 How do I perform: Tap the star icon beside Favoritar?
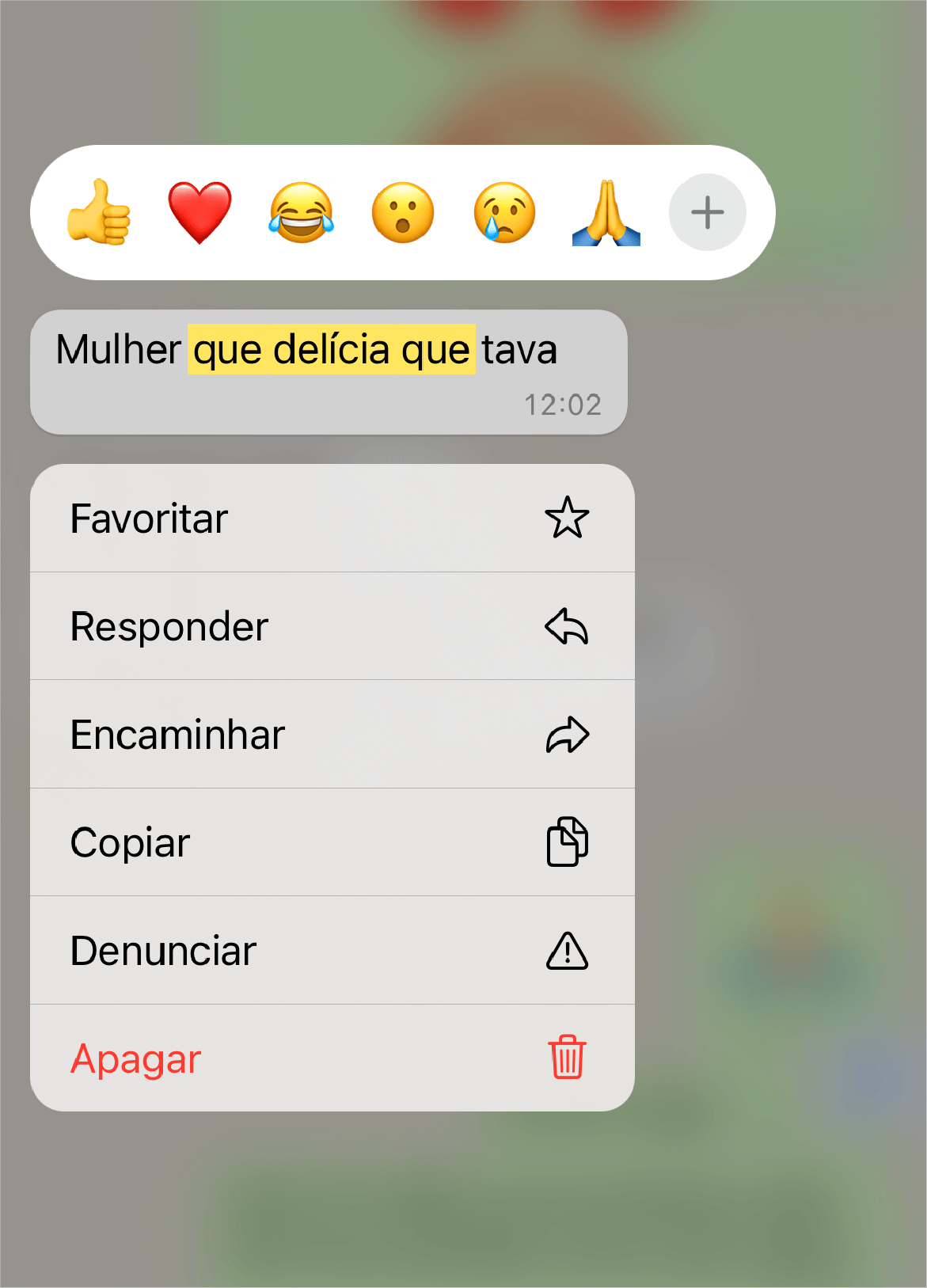pos(568,518)
